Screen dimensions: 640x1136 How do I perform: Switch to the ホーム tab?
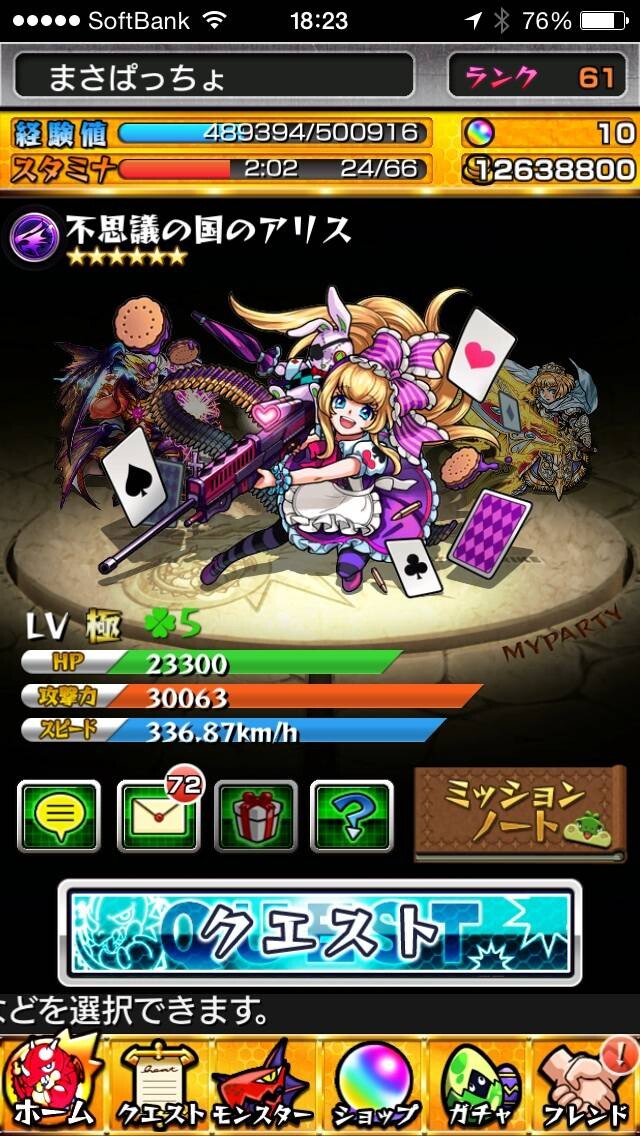click(x=50, y=1085)
